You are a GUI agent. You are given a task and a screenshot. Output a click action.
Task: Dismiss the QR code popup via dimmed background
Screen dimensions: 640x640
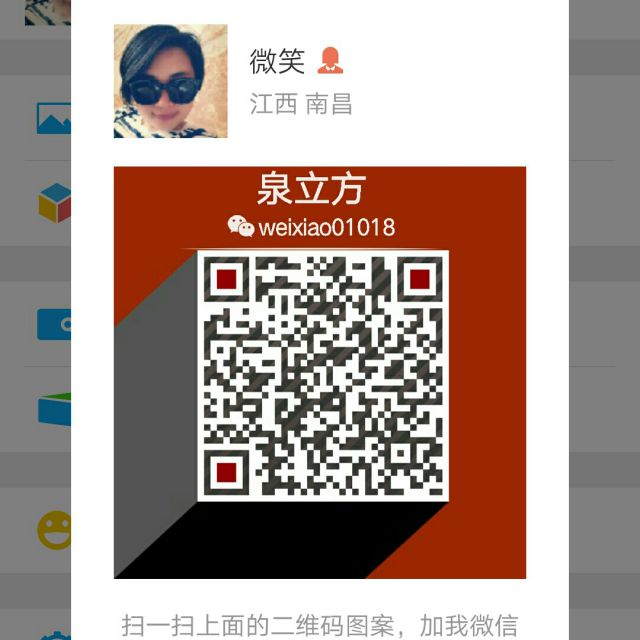point(604,320)
